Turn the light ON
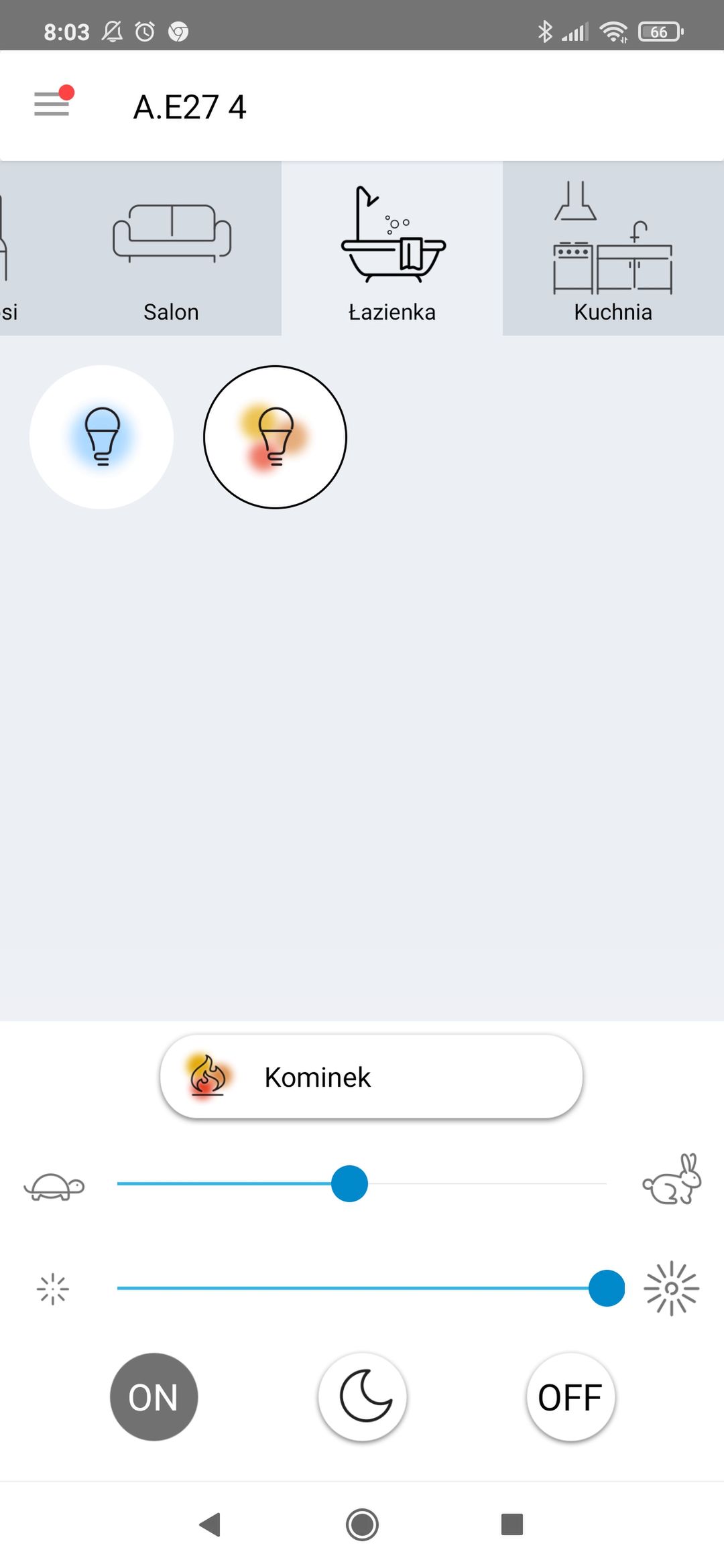The height and width of the screenshot is (1568, 724). coord(154,1397)
